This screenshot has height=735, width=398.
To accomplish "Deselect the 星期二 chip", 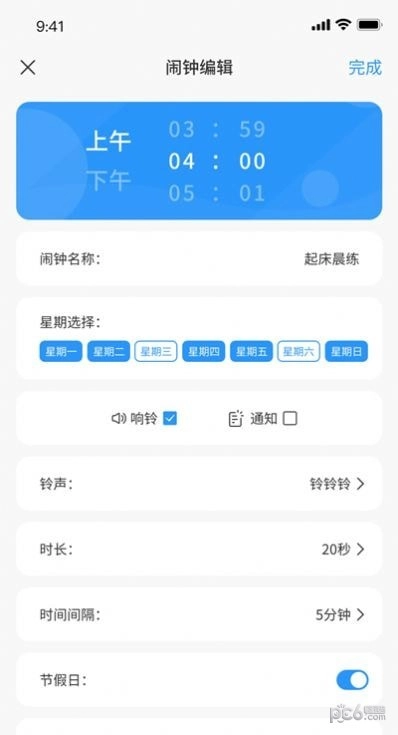I will [108, 352].
